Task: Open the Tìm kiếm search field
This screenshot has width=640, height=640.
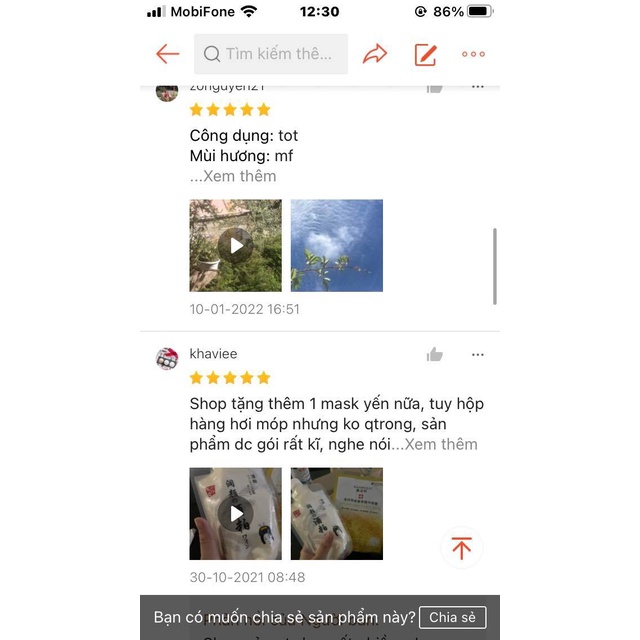Action: tap(272, 54)
